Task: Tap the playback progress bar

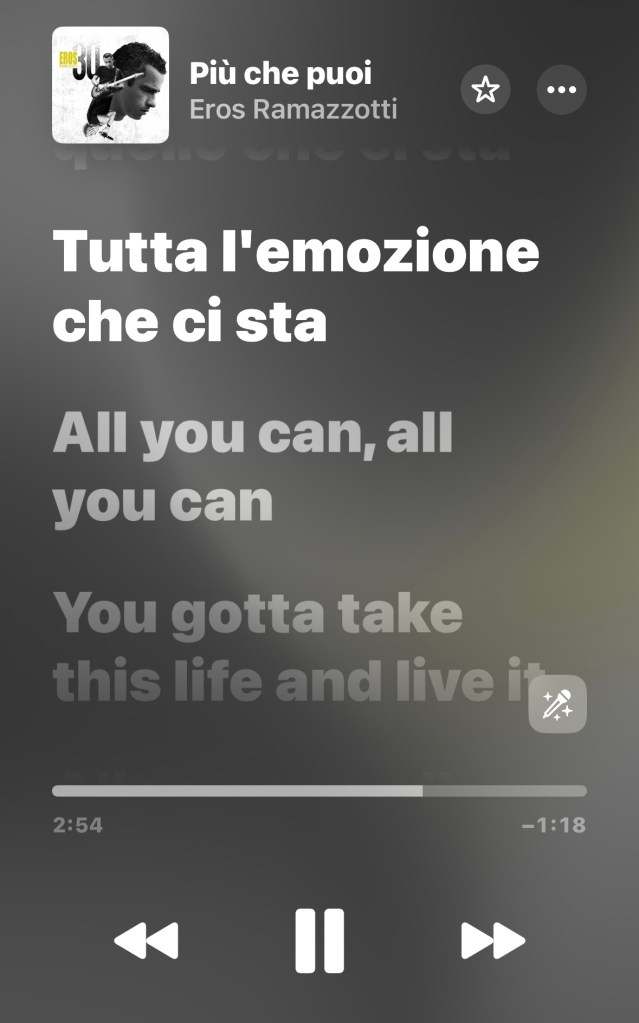Action: (319, 790)
